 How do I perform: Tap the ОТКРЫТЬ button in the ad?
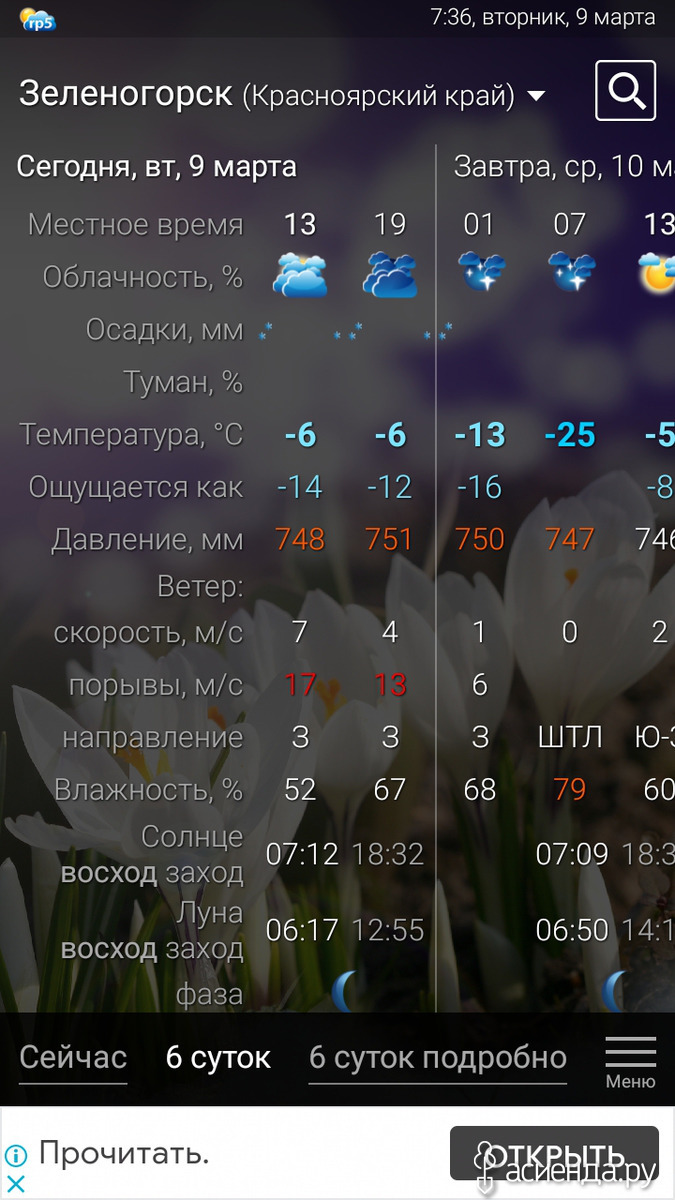(x=554, y=1153)
